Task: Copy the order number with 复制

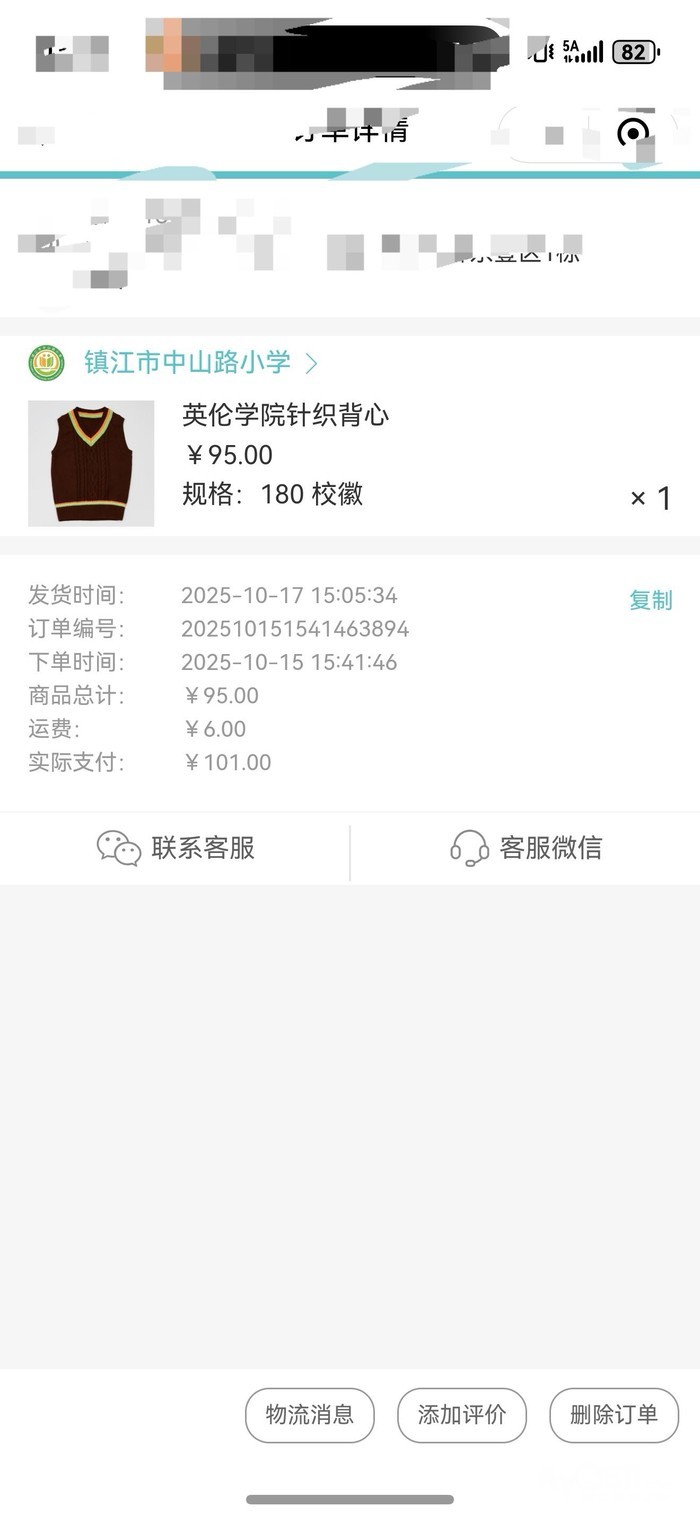Action: [x=650, y=600]
